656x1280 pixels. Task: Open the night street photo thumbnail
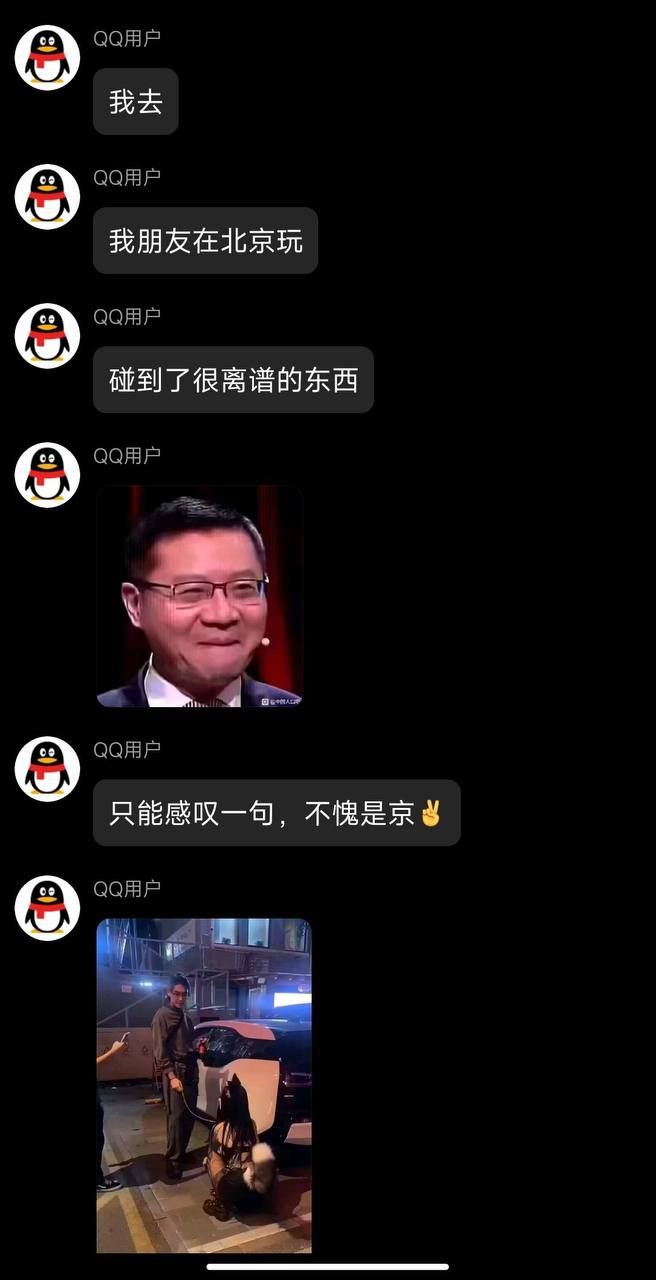tap(204, 1085)
